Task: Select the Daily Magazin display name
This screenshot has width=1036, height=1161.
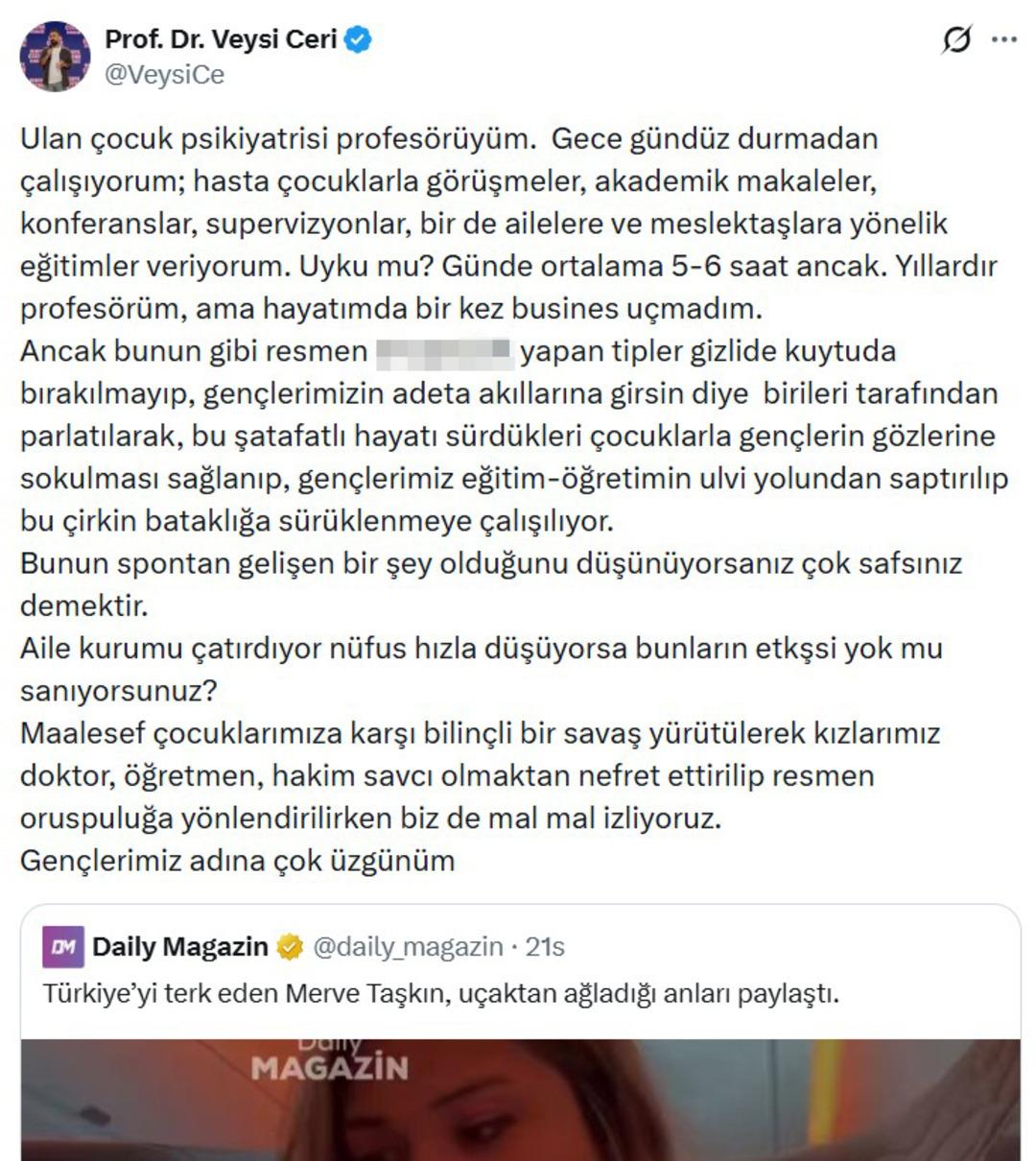Action: click(x=181, y=945)
